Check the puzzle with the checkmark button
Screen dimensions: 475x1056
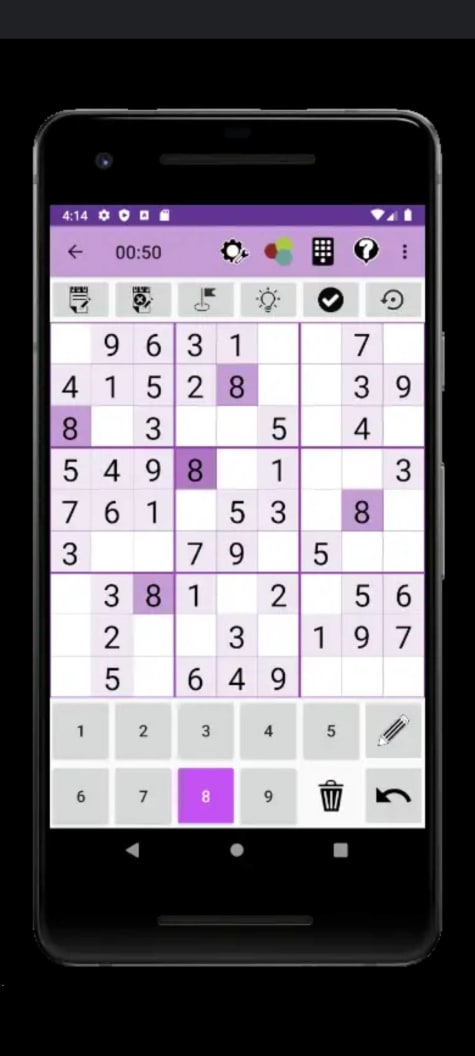[x=331, y=300]
